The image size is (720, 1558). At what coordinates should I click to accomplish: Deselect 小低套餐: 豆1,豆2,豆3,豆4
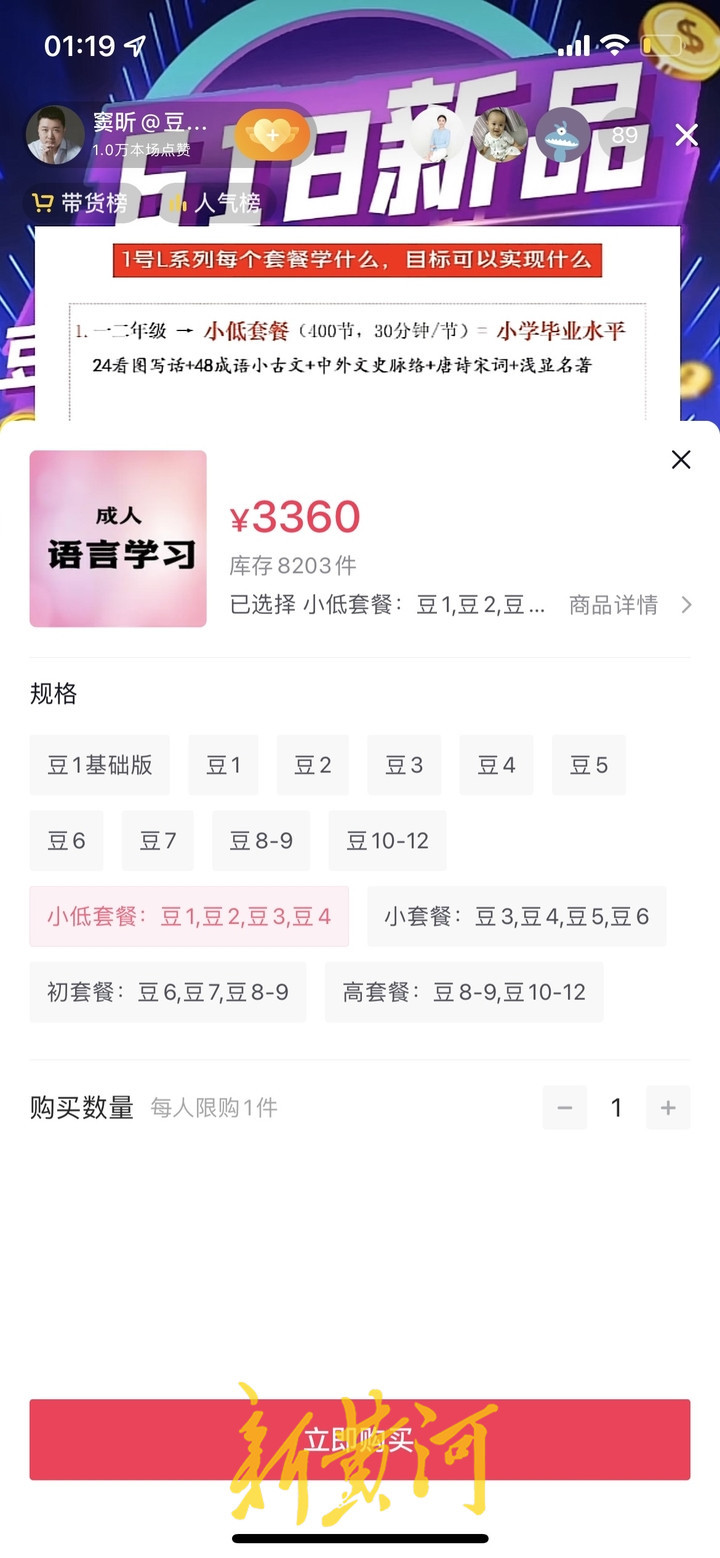click(189, 916)
